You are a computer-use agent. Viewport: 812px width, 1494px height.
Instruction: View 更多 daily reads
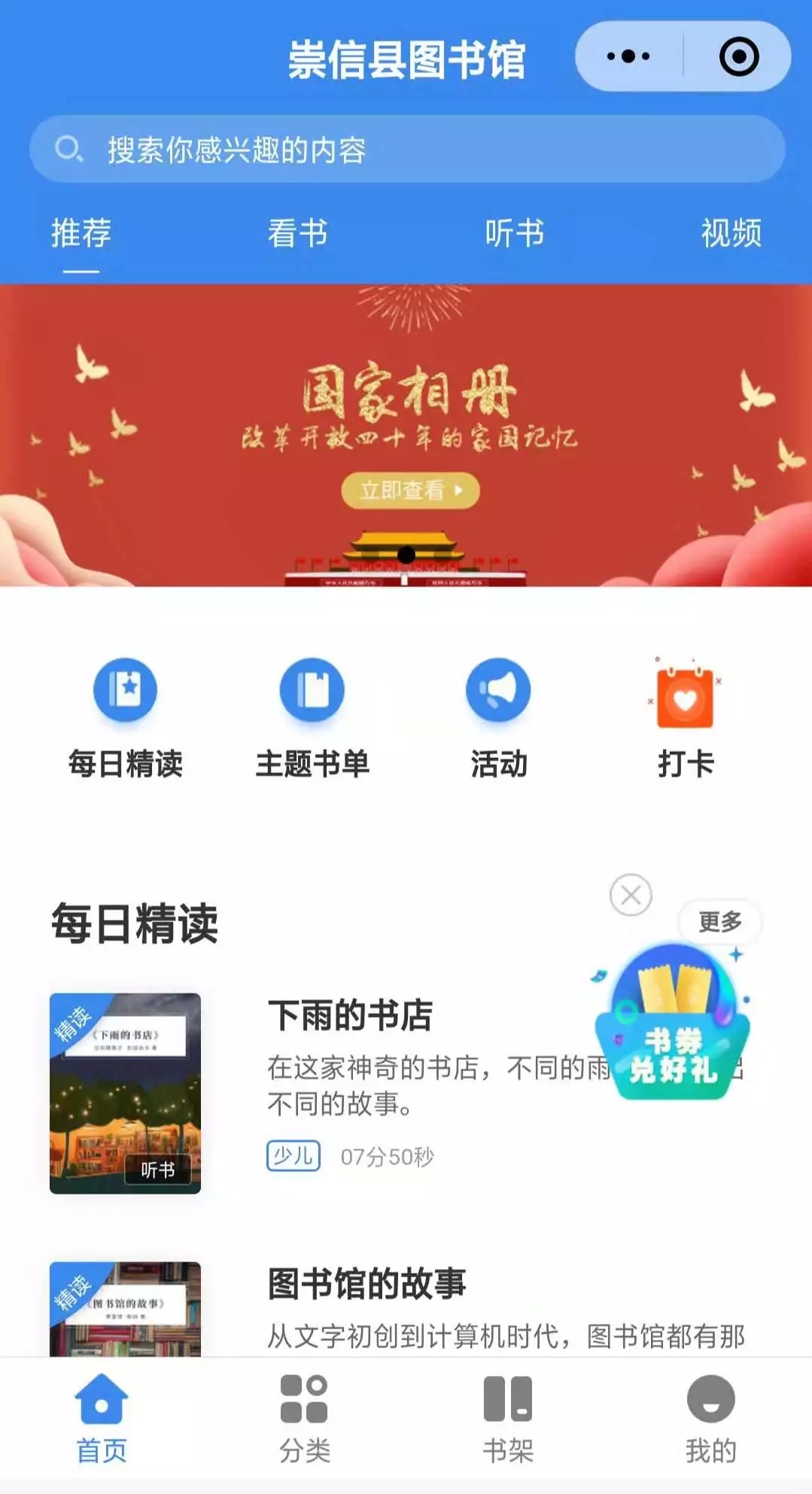point(720,921)
